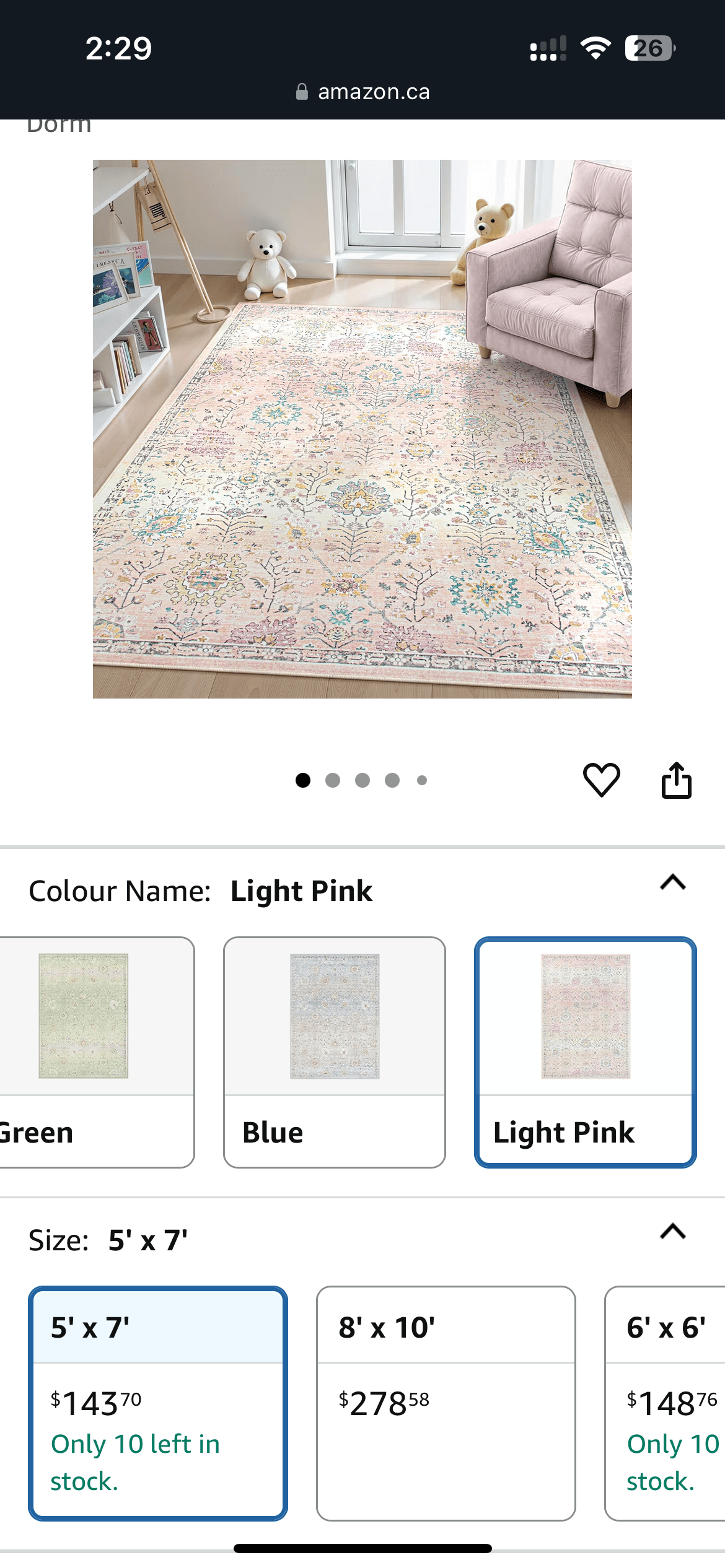Select the 5' x 7' size

click(158, 1403)
